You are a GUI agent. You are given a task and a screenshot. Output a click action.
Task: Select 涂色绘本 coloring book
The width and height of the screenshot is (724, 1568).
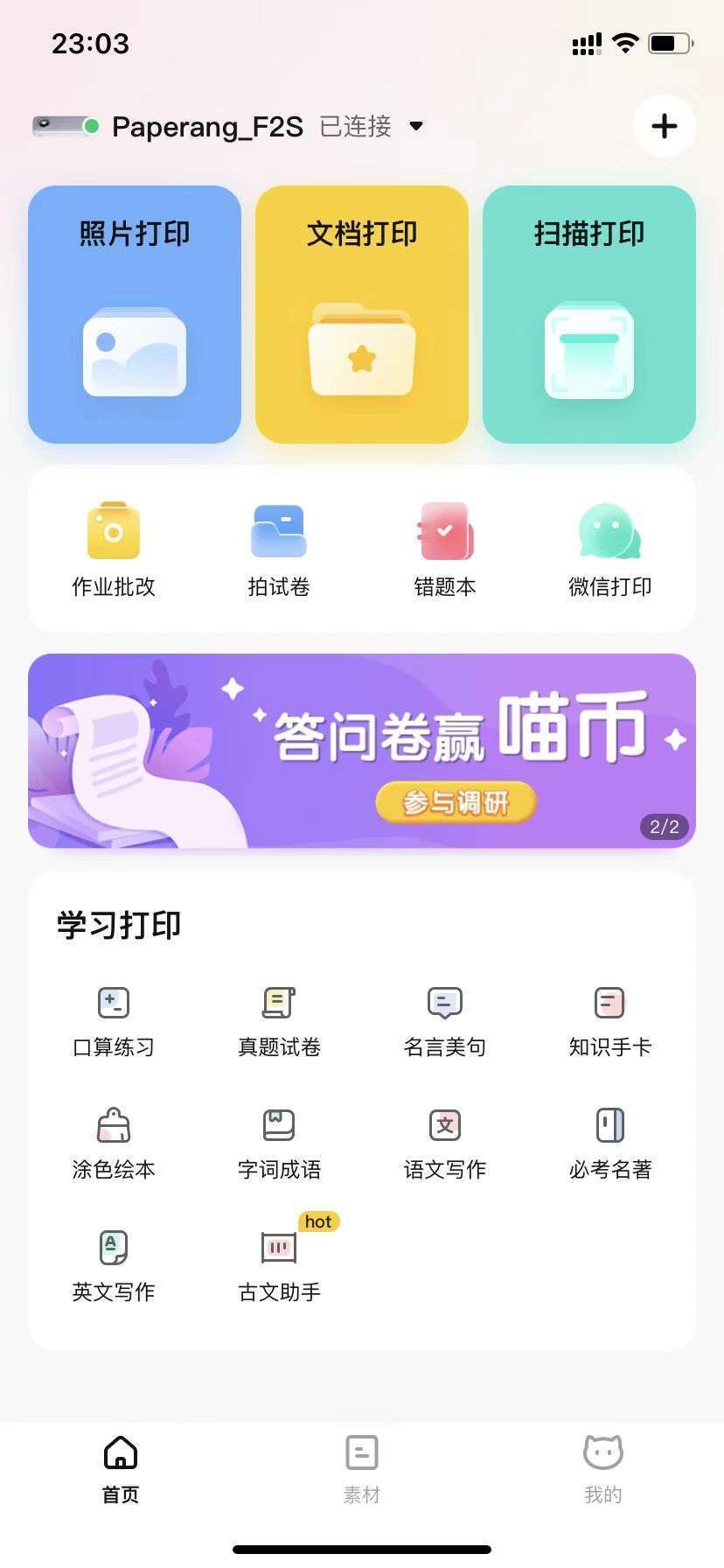[112, 1142]
